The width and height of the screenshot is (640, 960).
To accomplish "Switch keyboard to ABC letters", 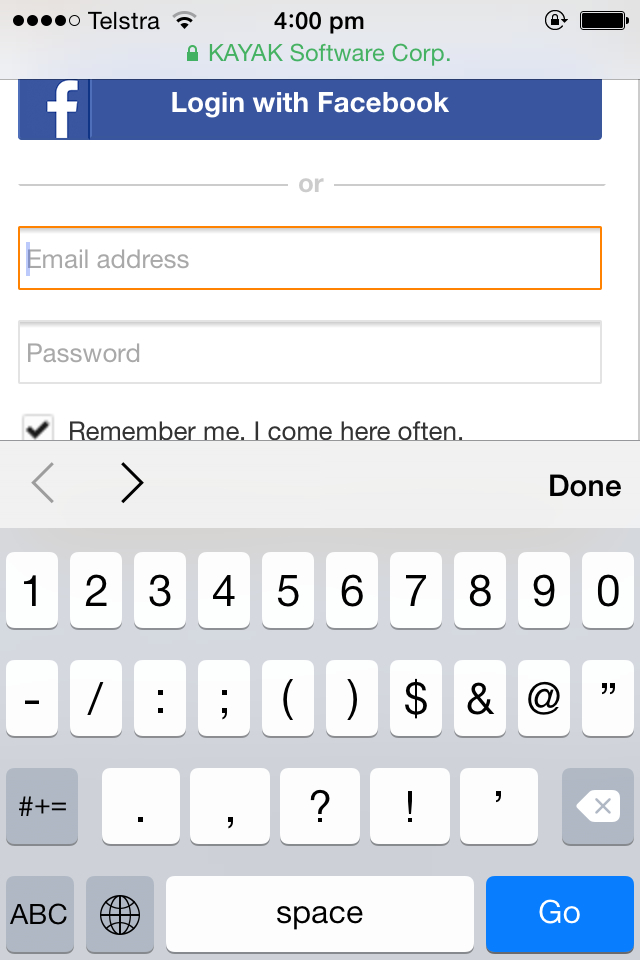I will point(40,913).
